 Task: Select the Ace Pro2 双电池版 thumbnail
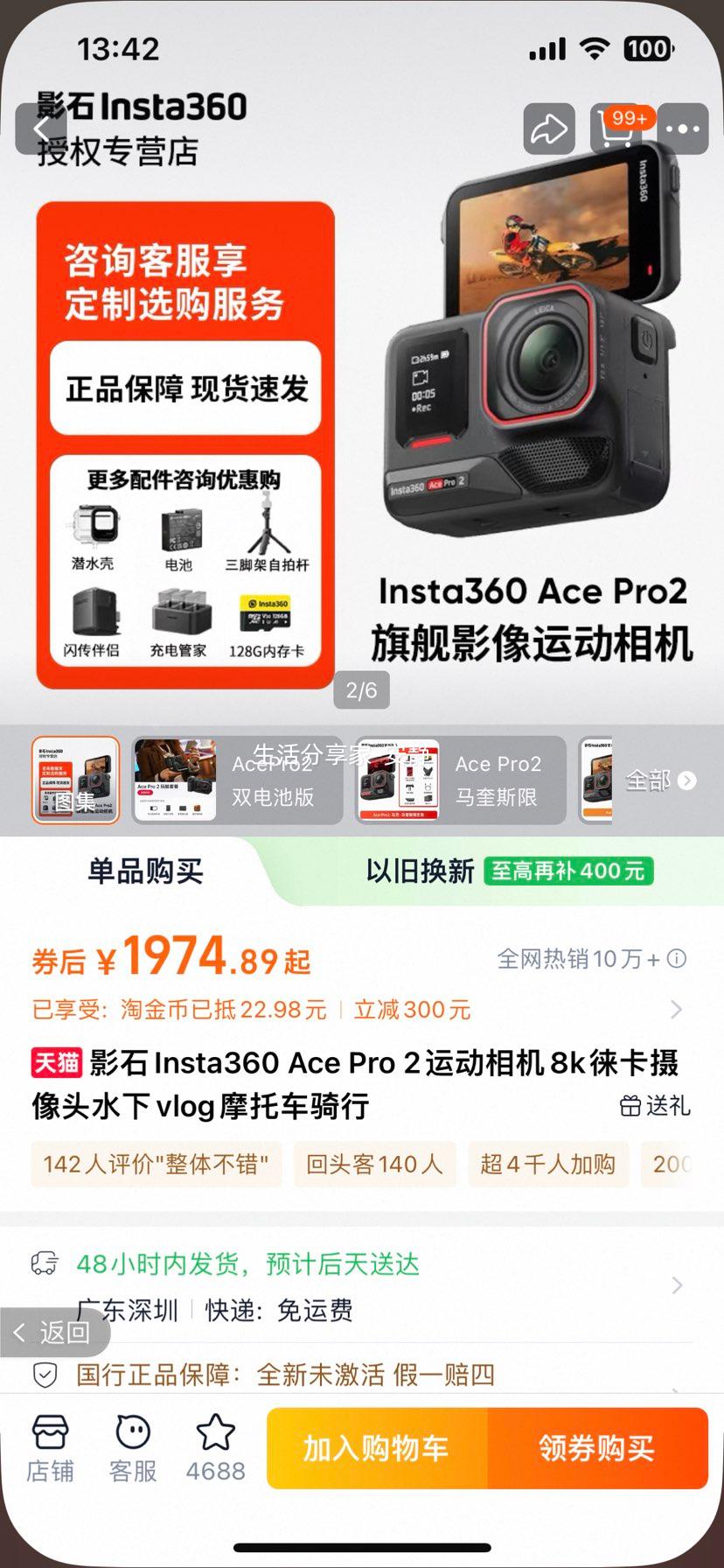[x=236, y=780]
